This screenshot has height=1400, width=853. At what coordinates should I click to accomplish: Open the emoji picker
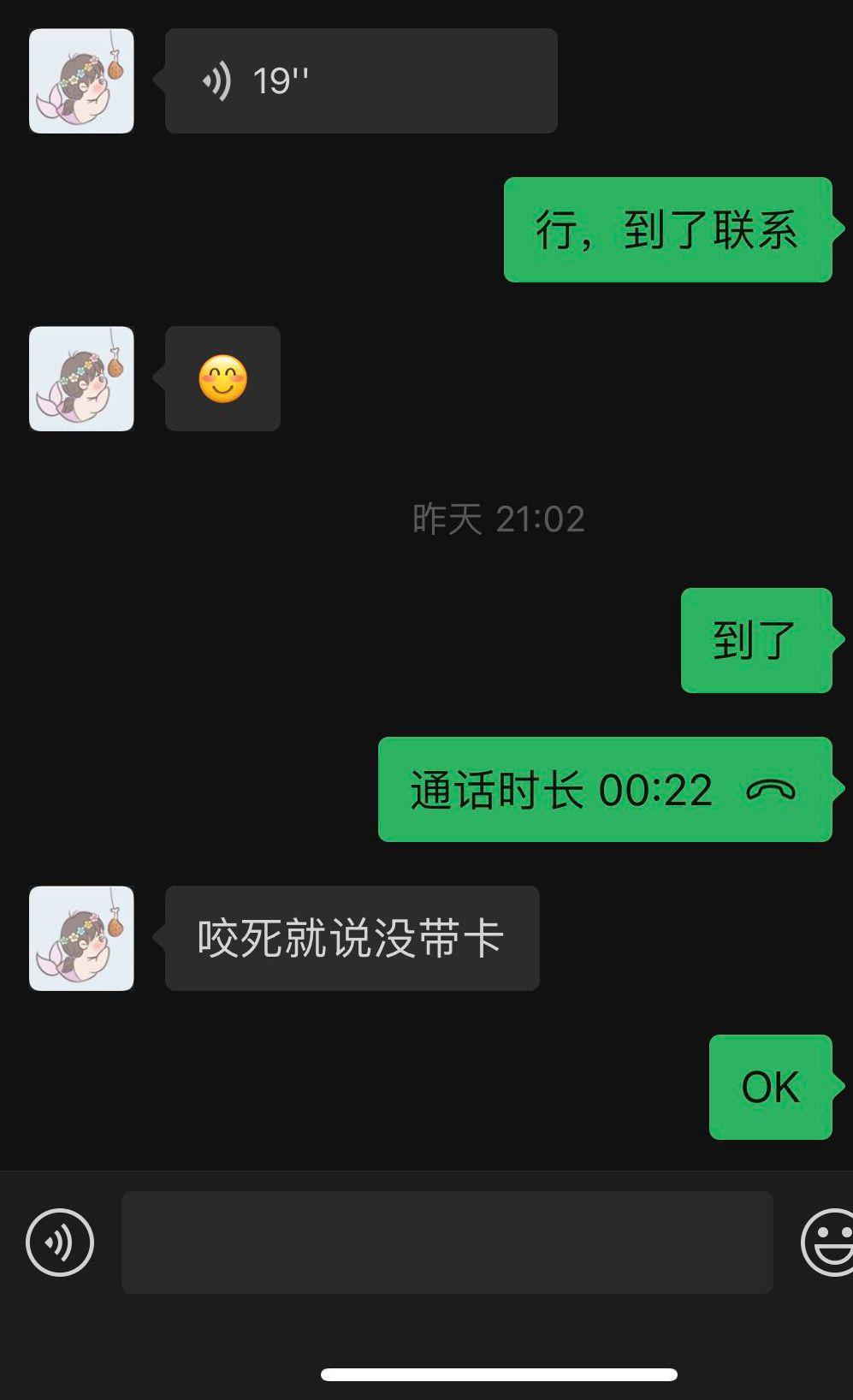coord(828,1242)
